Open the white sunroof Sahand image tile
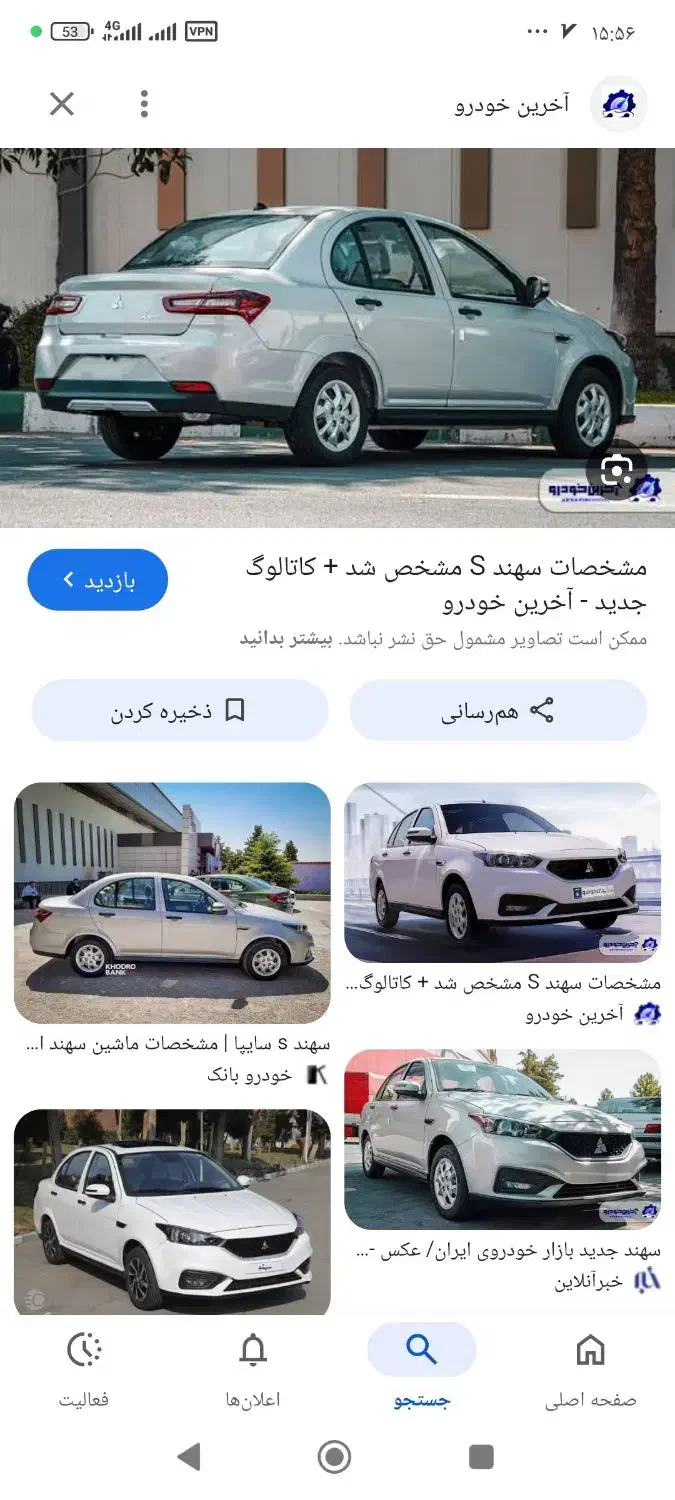The height and width of the screenshot is (1500, 675). click(172, 1212)
